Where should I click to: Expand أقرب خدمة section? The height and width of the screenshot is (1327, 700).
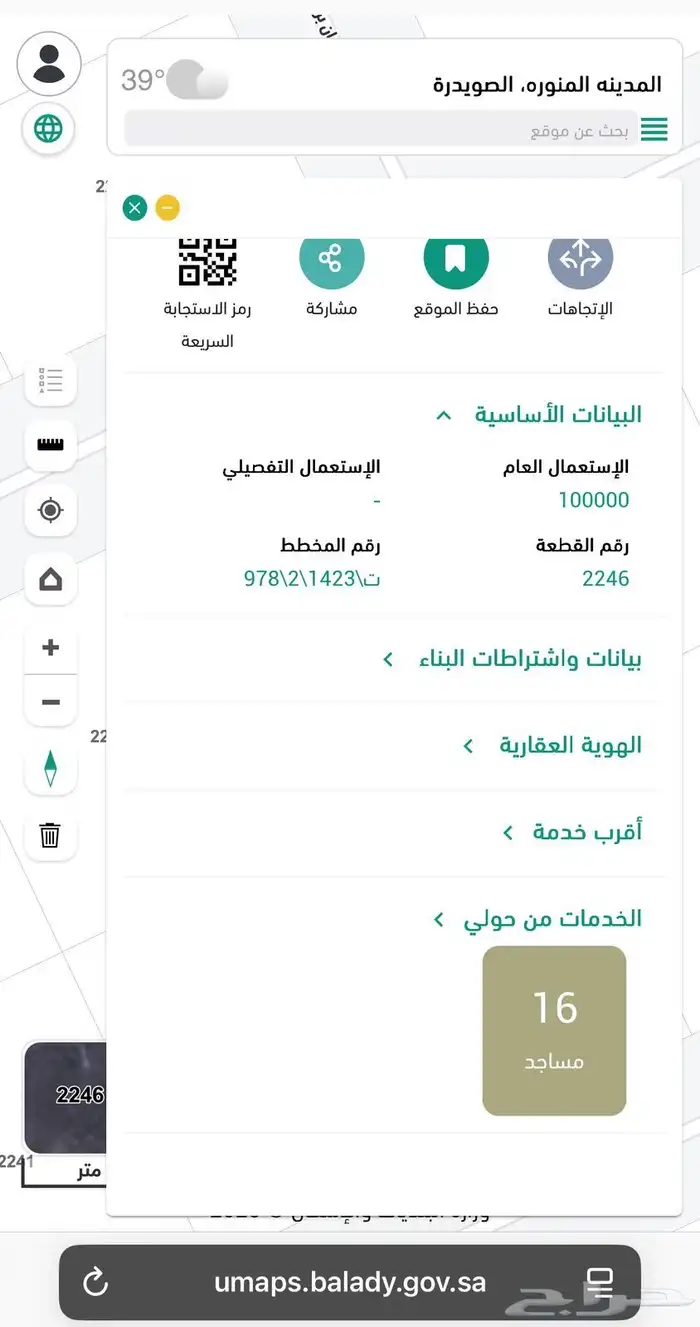click(573, 832)
